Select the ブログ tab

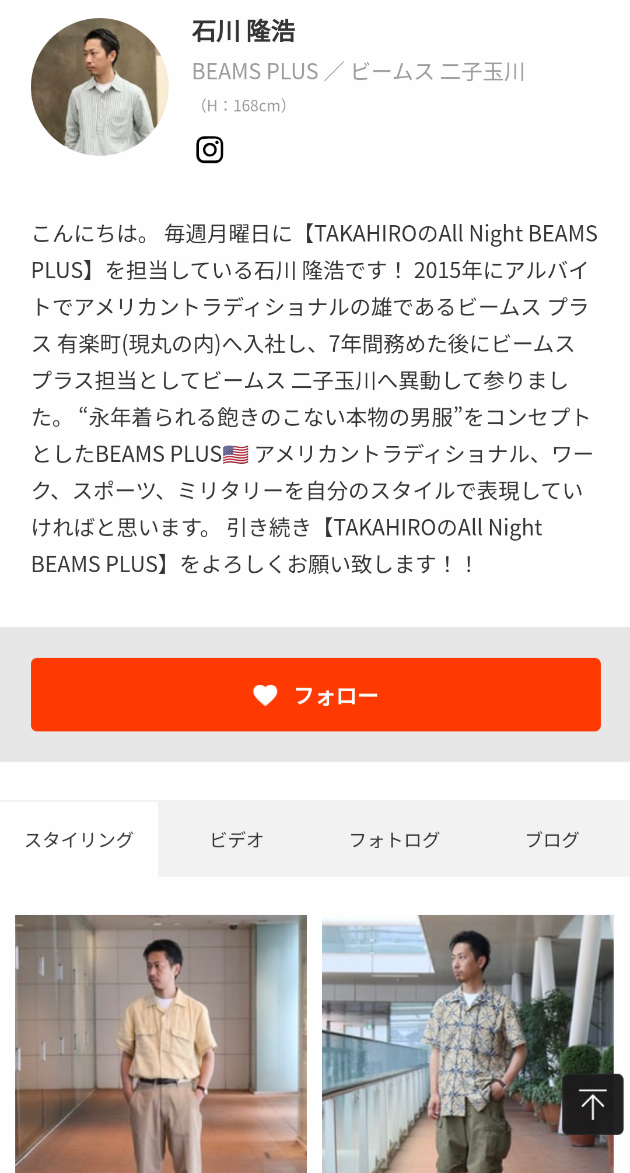(x=552, y=840)
